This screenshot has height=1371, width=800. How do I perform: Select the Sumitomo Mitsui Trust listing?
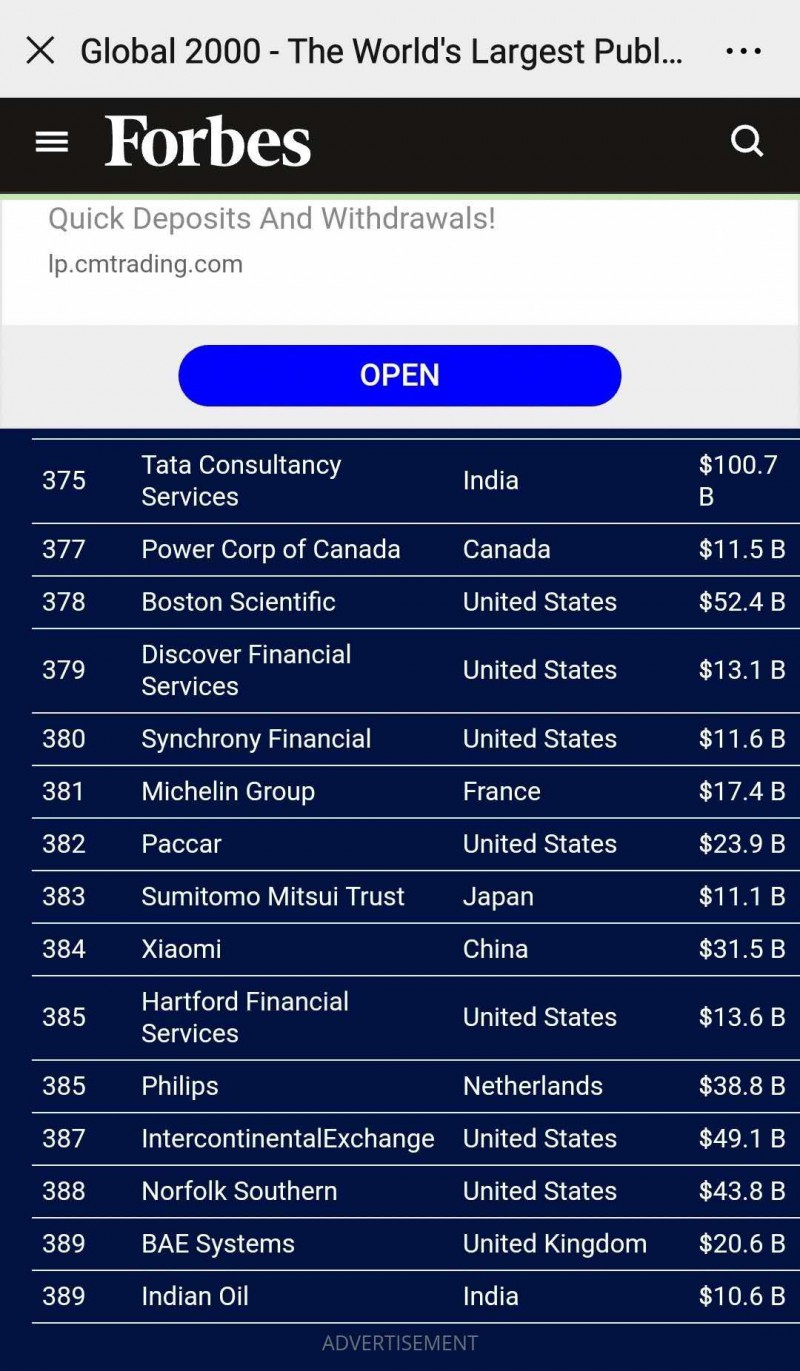[x=274, y=896]
